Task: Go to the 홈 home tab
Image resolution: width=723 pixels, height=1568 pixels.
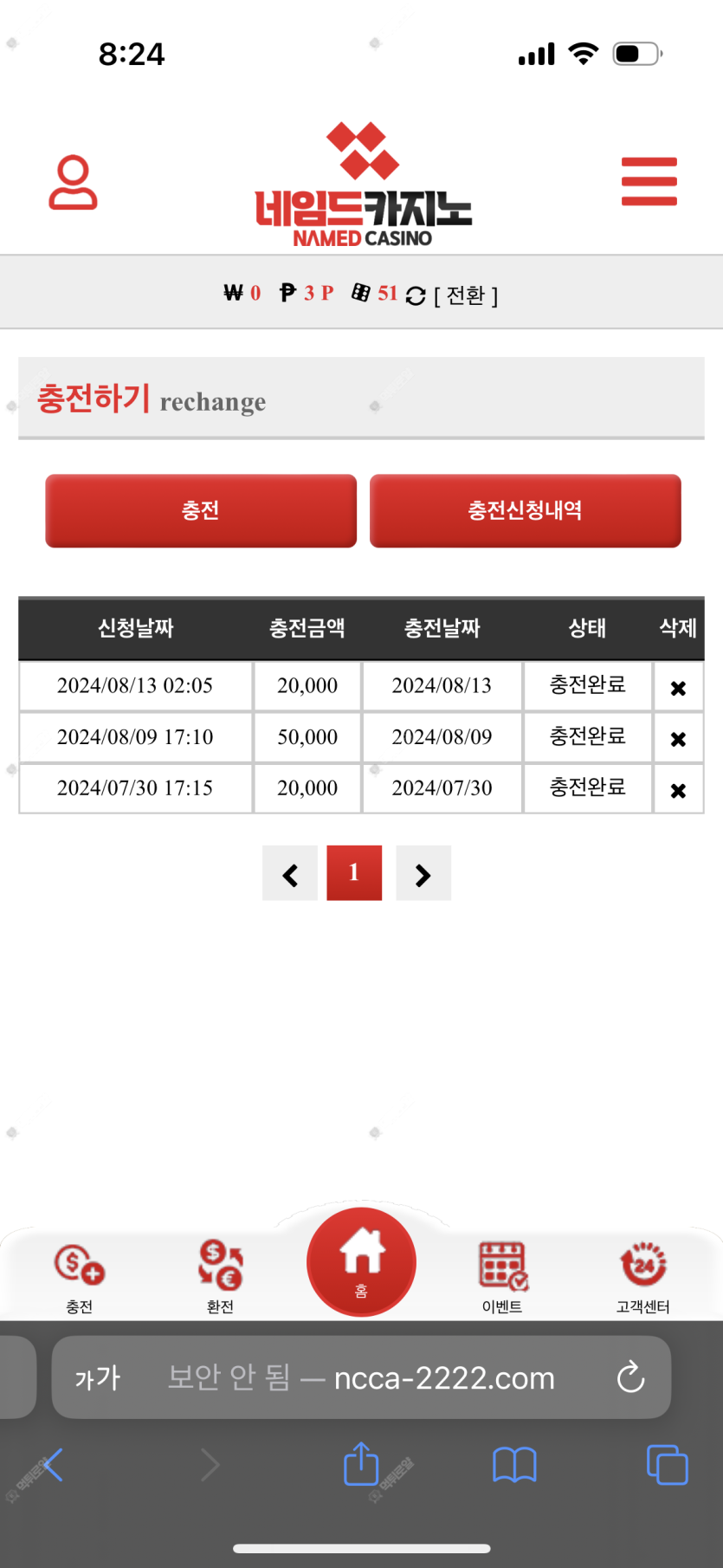Action: coord(361,1262)
